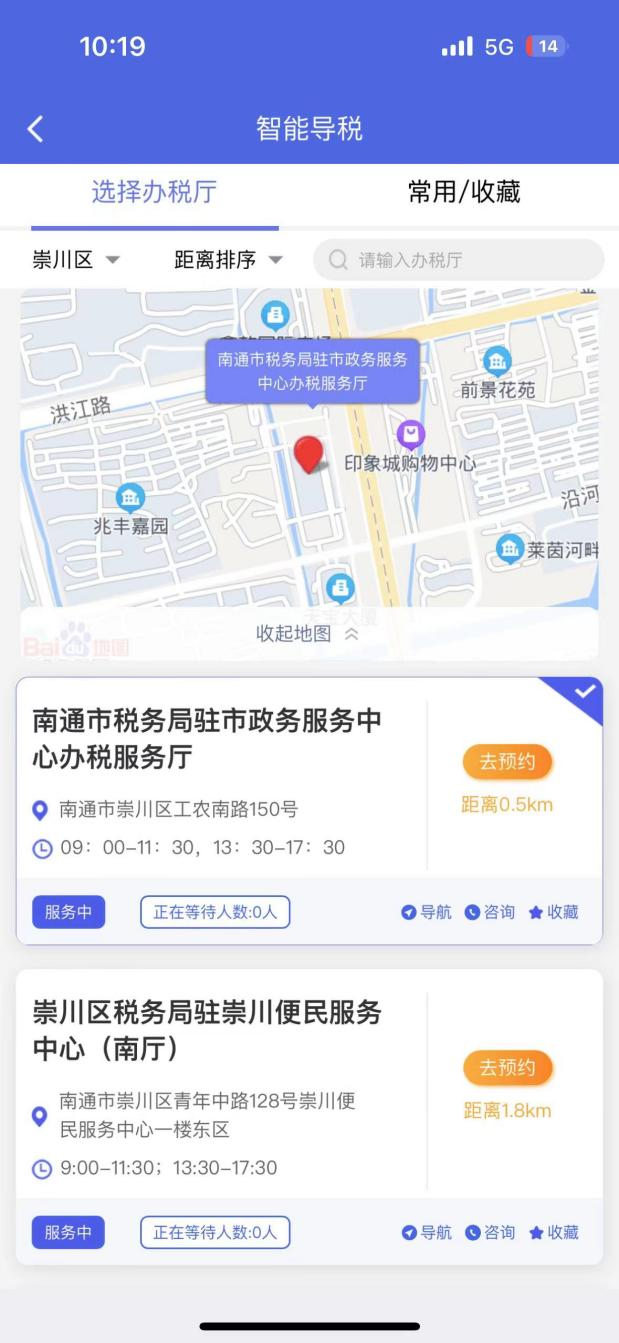The image size is (619, 1343).
Task: Add 崇川便民服务中心（南厅） to favorites
Action: [553, 1232]
